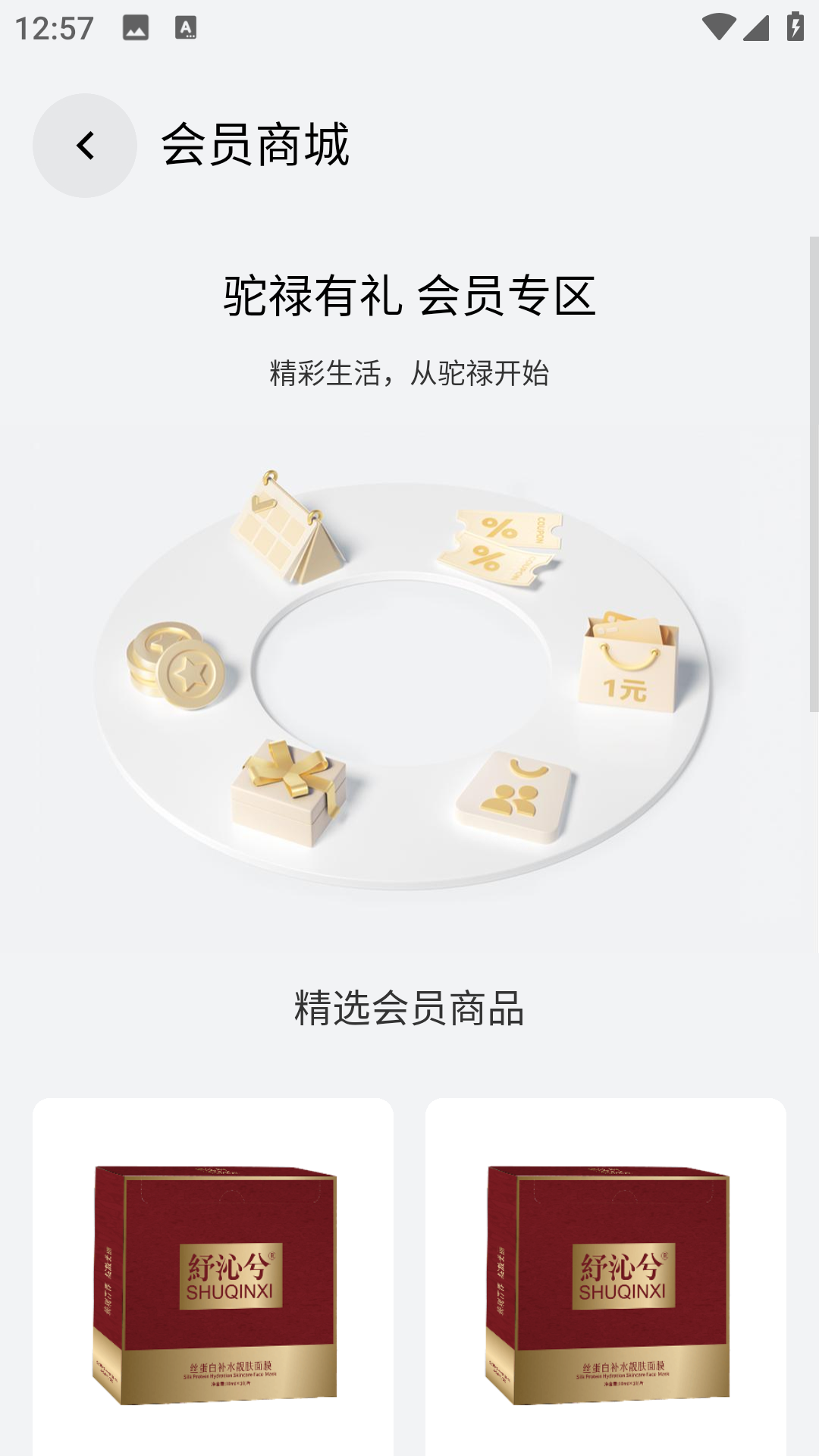The image size is (819, 1456).
Task: Tap the gold star coins icon
Action: [175, 667]
